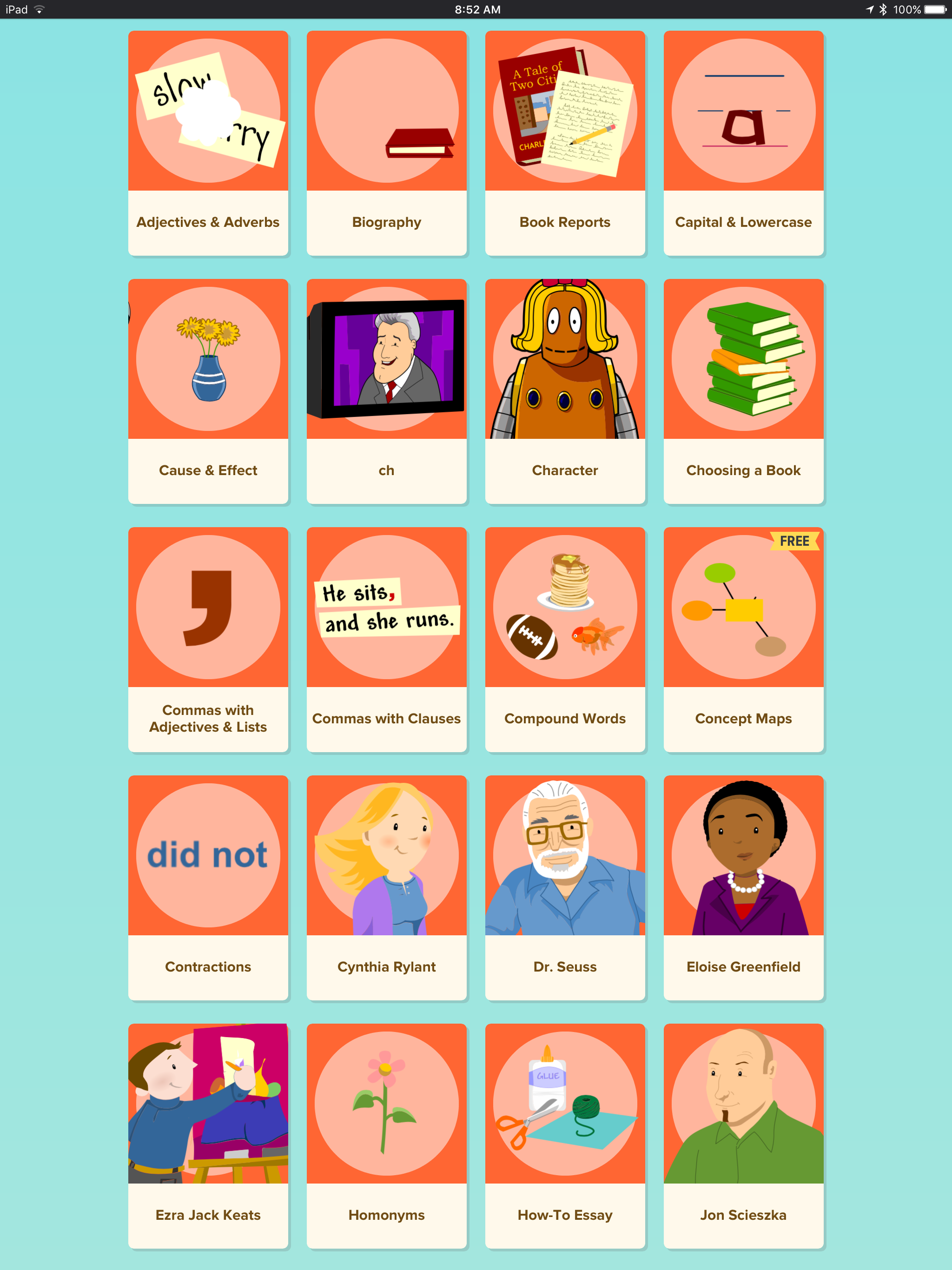The width and height of the screenshot is (952, 1270).
Task: Open the Character topic card
Action: point(565,391)
